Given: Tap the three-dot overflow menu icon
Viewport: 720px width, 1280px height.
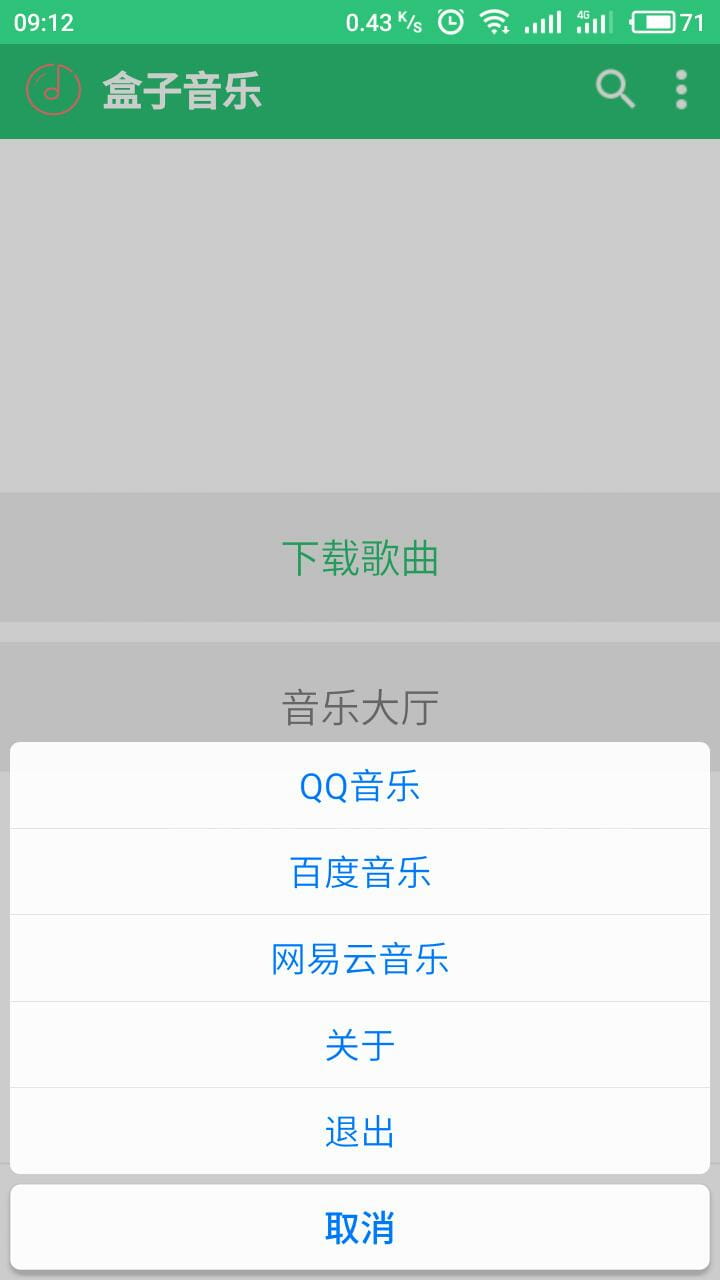Looking at the screenshot, I should (x=681, y=90).
